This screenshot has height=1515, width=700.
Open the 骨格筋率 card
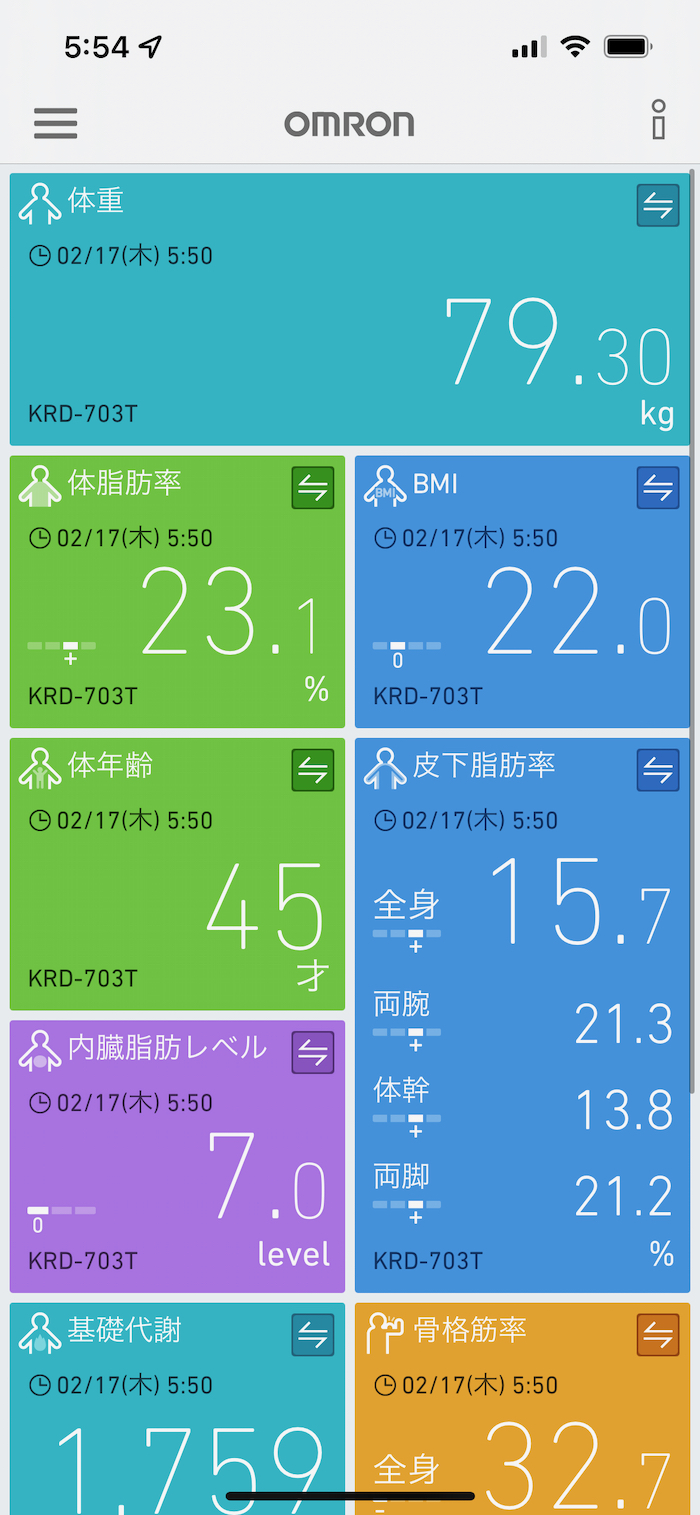point(522,1420)
